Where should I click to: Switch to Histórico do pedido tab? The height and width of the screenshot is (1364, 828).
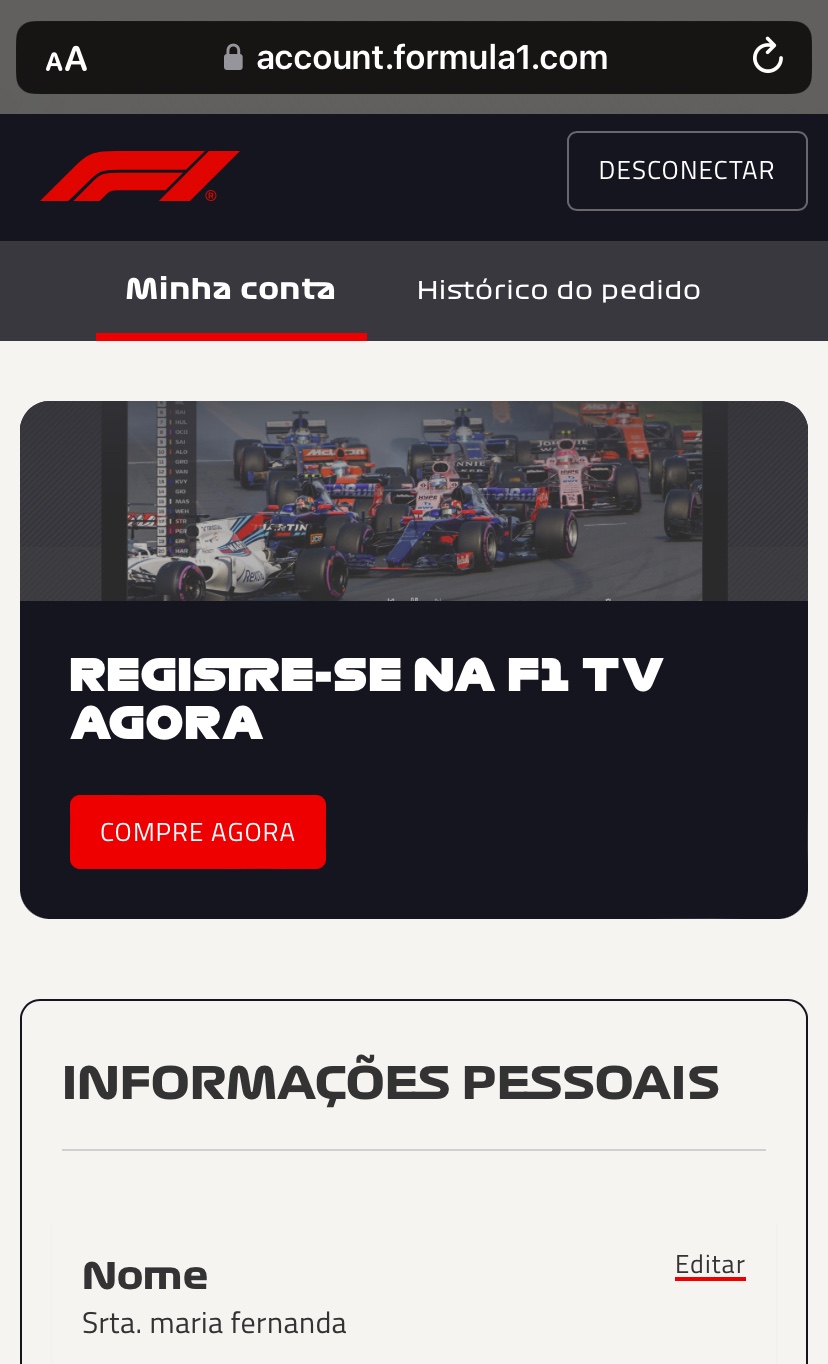click(558, 291)
